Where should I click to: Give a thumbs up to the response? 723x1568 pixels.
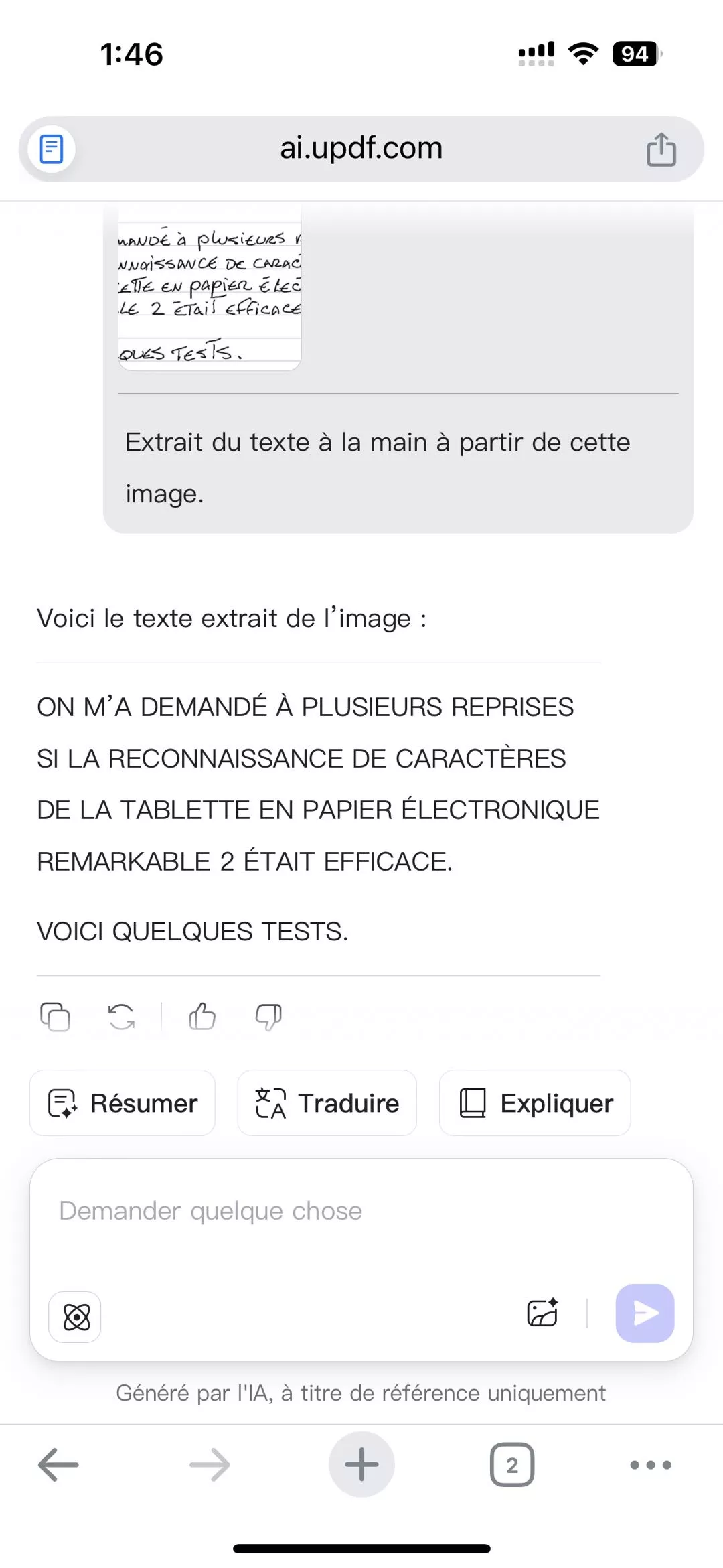tap(202, 1017)
